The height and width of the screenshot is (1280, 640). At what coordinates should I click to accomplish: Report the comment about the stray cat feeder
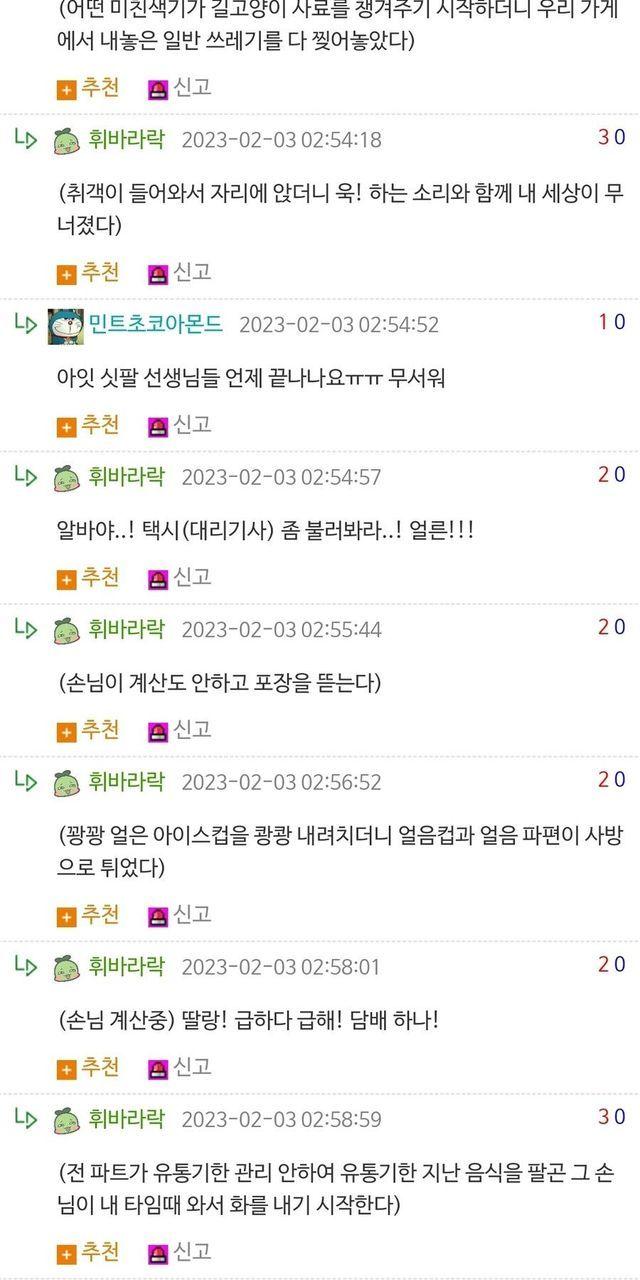(x=180, y=88)
